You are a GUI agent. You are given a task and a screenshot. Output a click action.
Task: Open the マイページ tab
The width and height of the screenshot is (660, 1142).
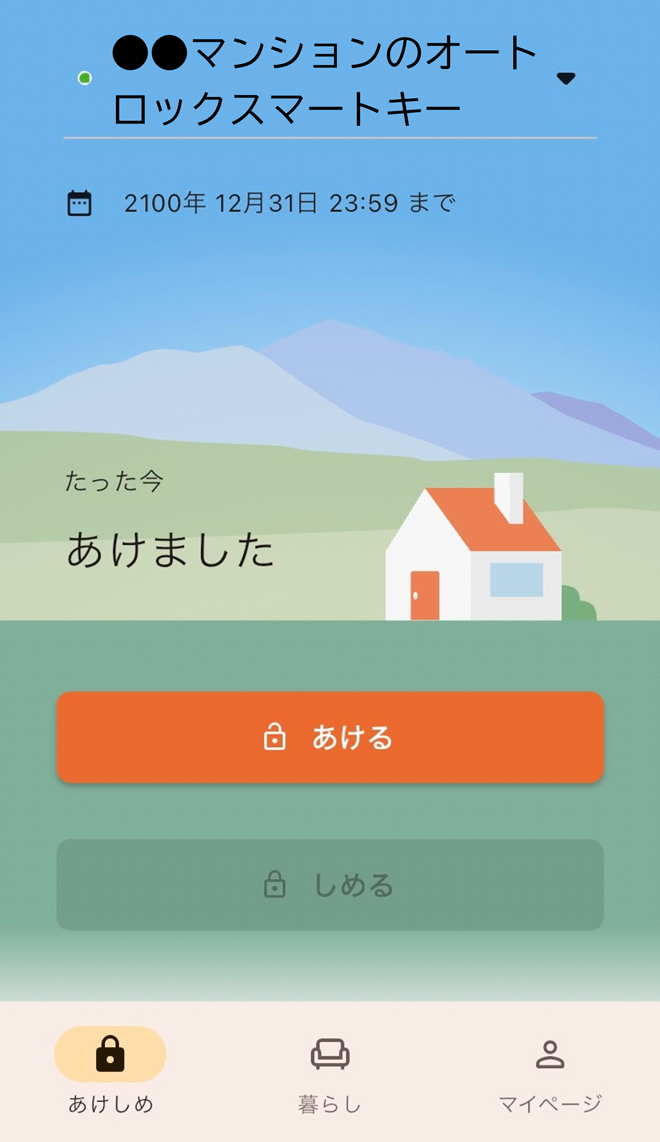(550, 1071)
